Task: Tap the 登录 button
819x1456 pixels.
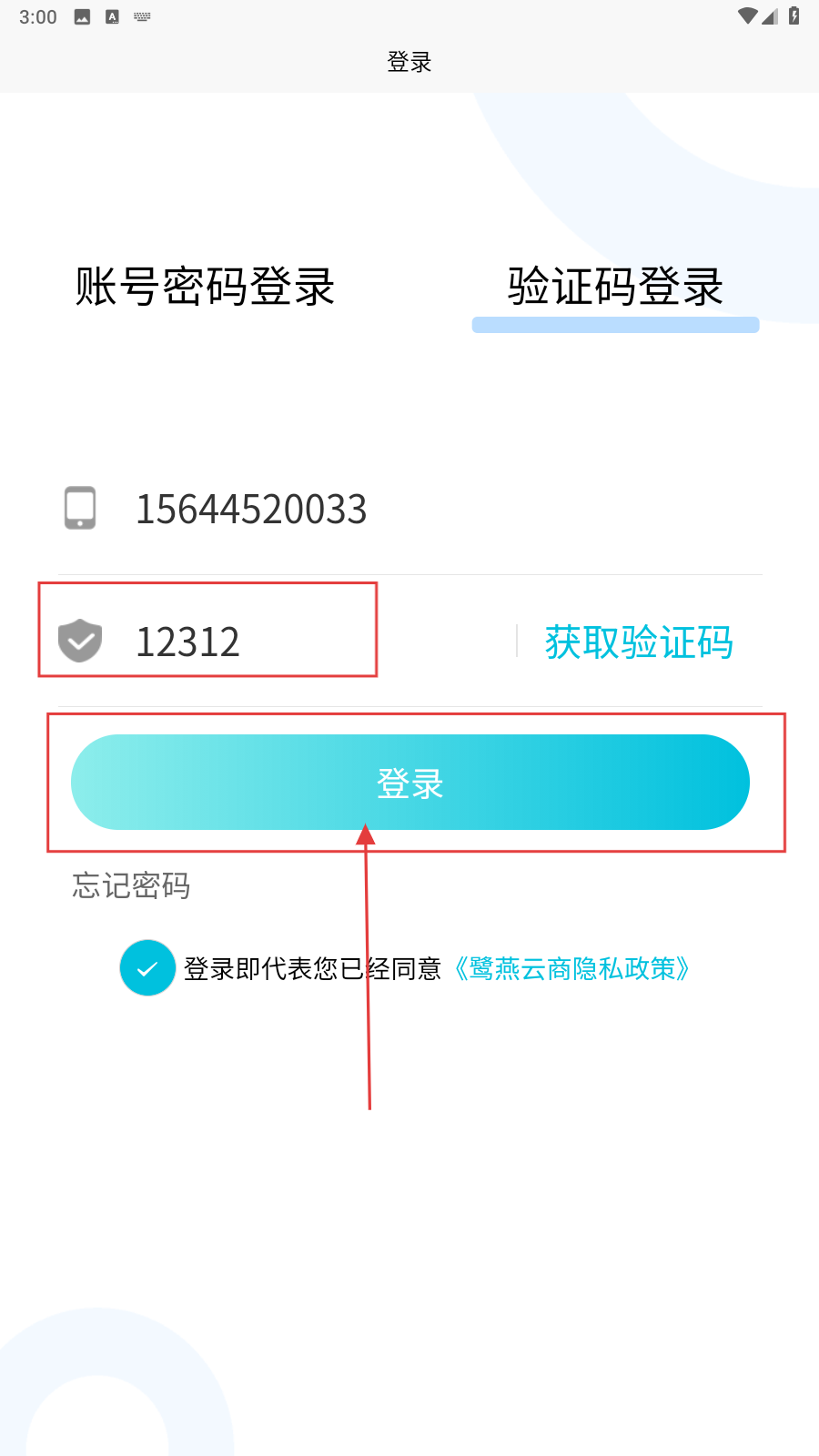Action: pos(410,783)
